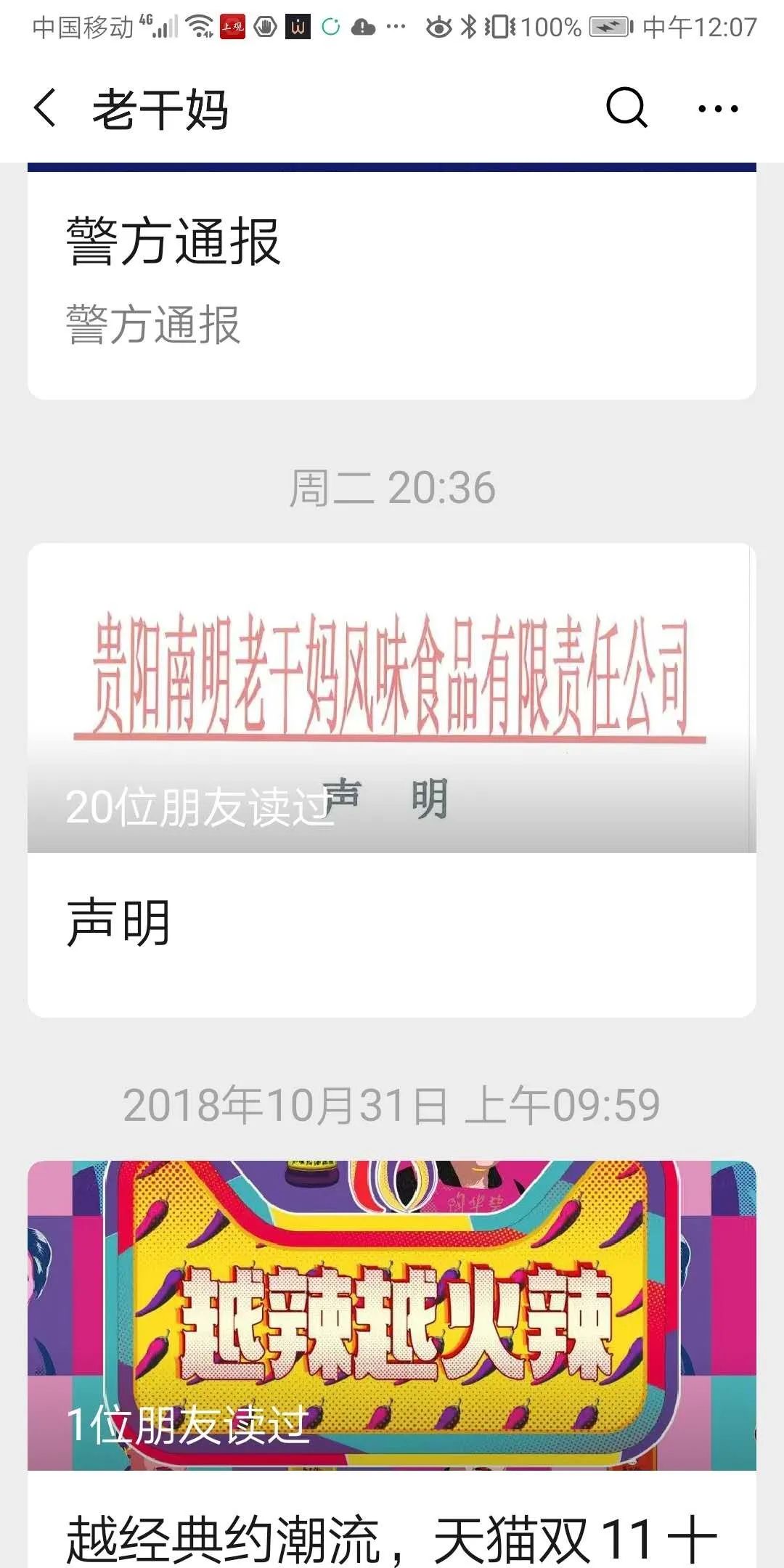
Task: Open the 声明 article card
Action: click(392, 780)
